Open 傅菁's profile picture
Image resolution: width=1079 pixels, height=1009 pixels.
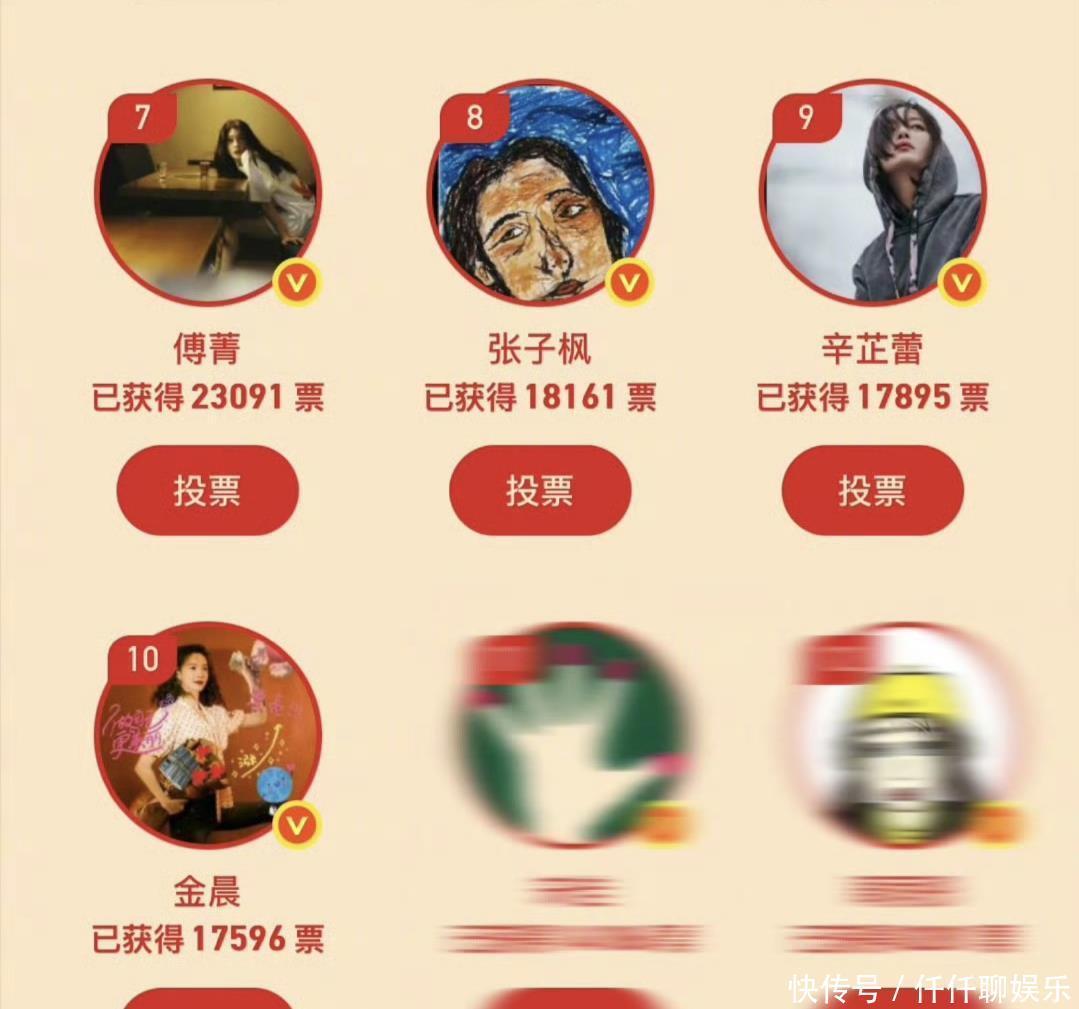pyautogui.click(x=208, y=192)
